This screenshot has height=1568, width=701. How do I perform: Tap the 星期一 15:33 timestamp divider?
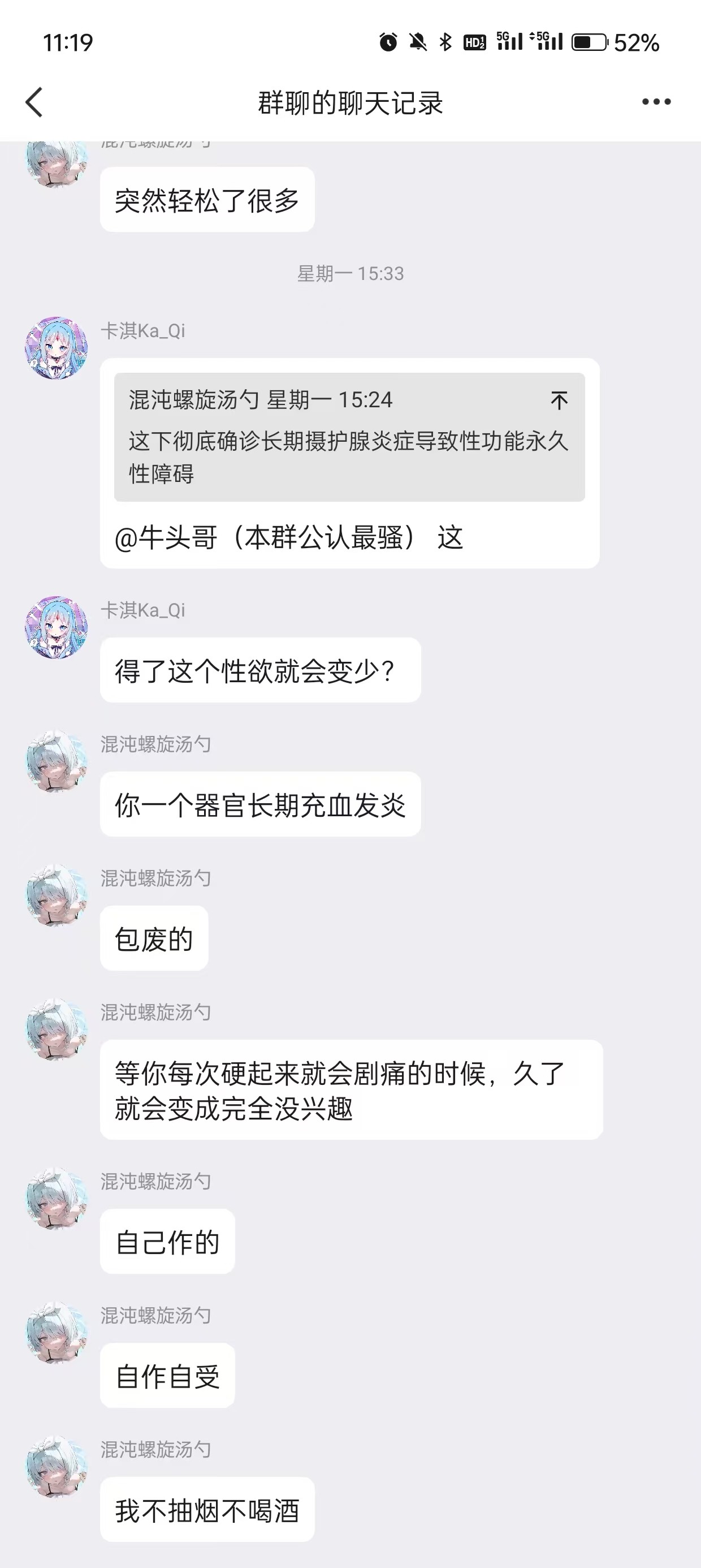350,273
